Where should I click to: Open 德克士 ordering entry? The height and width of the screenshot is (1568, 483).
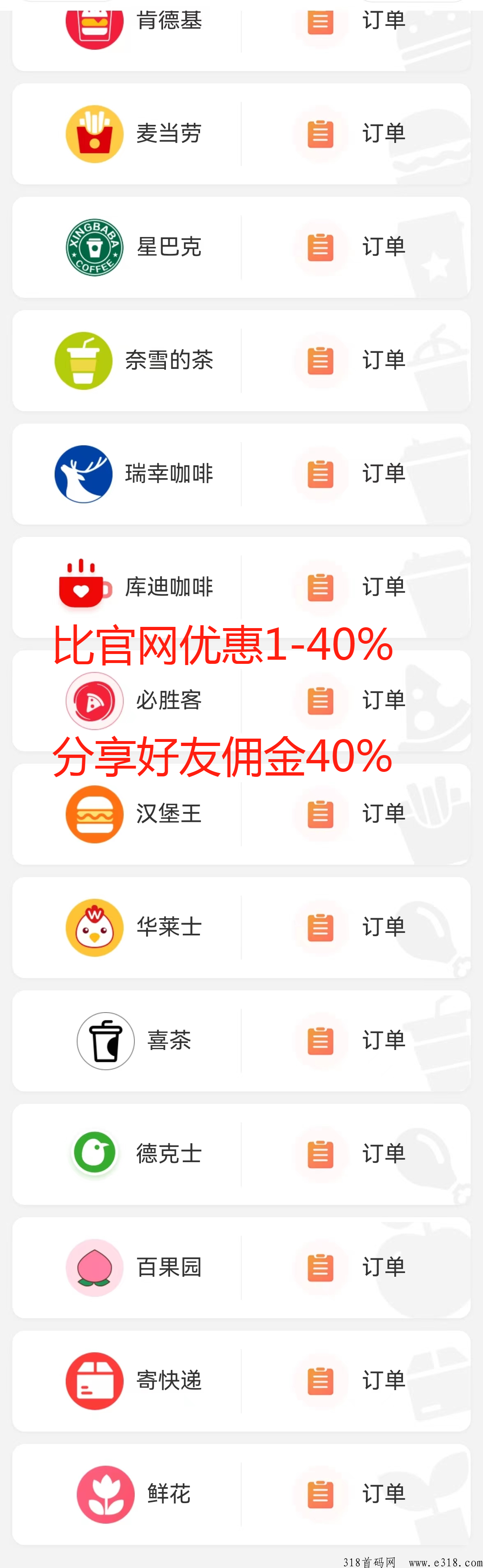pyautogui.click(x=134, y=1154)
